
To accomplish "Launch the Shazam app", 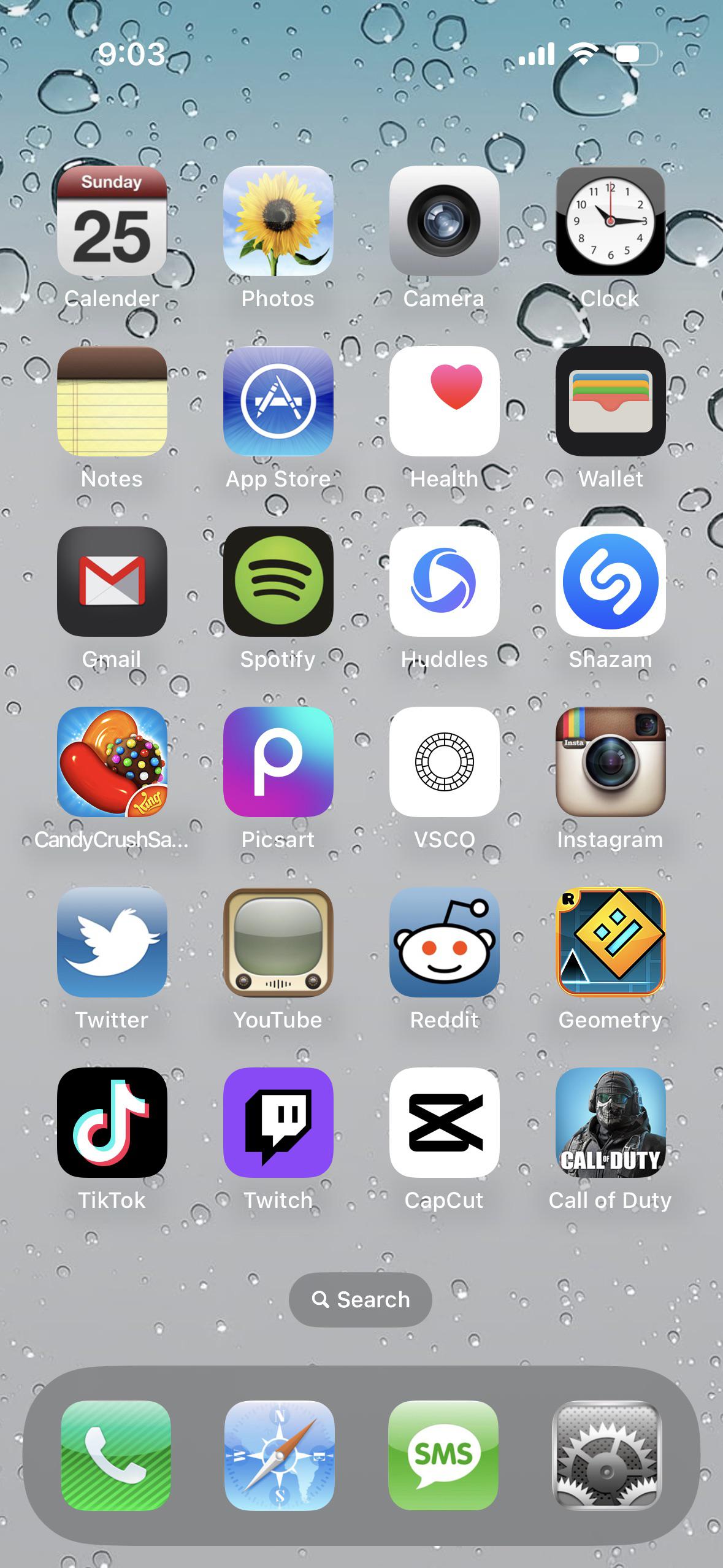I will click(611, 582).
